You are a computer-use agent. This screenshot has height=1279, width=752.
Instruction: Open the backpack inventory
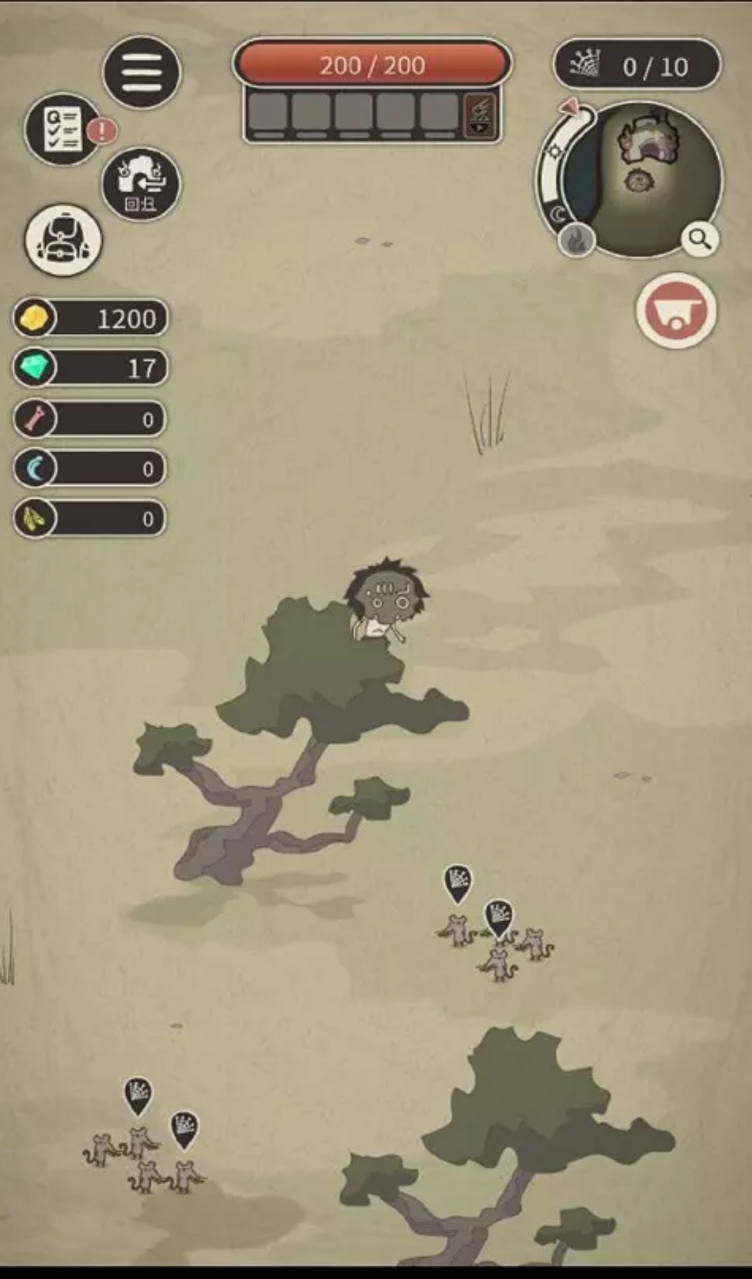tap(63, 240)
